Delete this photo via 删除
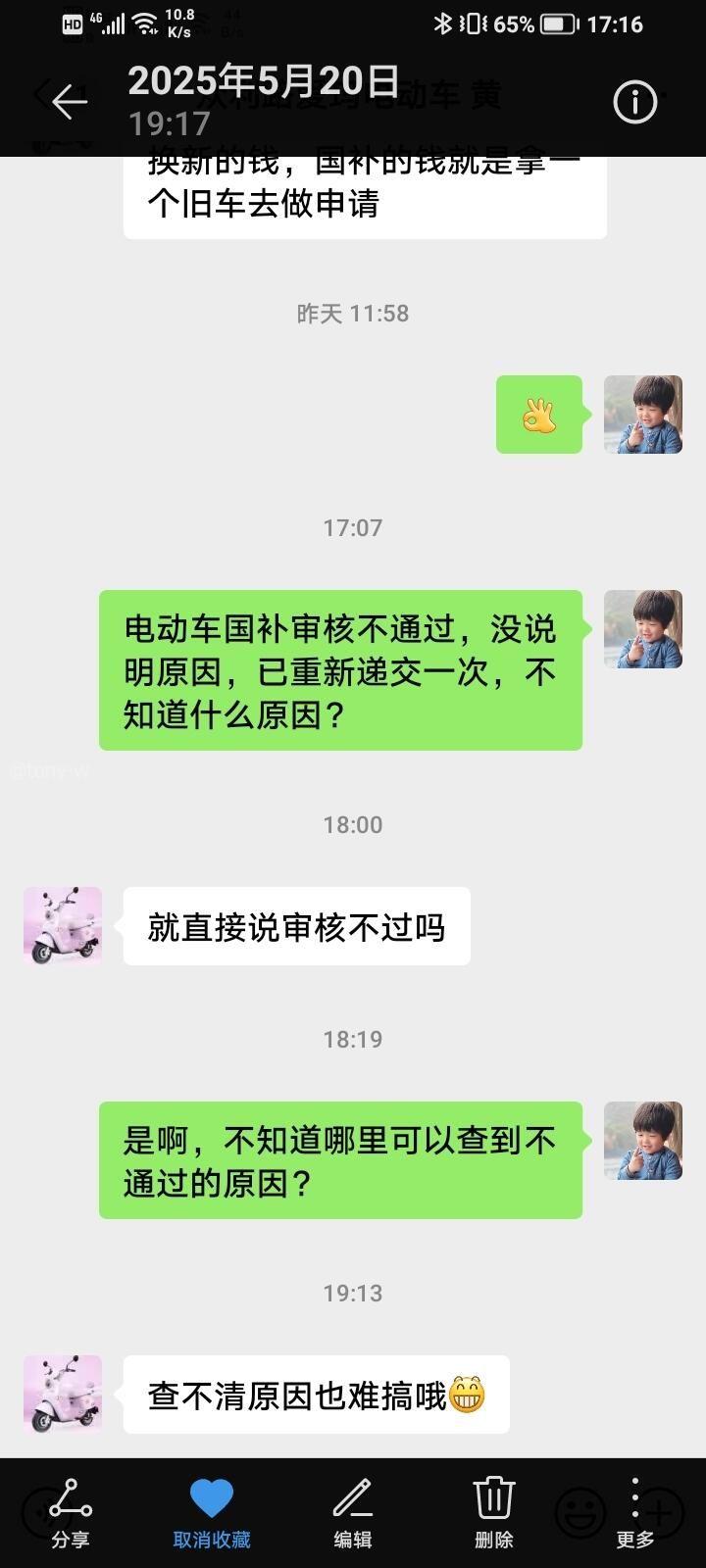This screenshot has width=706, height=1568. click(494, 1513)
